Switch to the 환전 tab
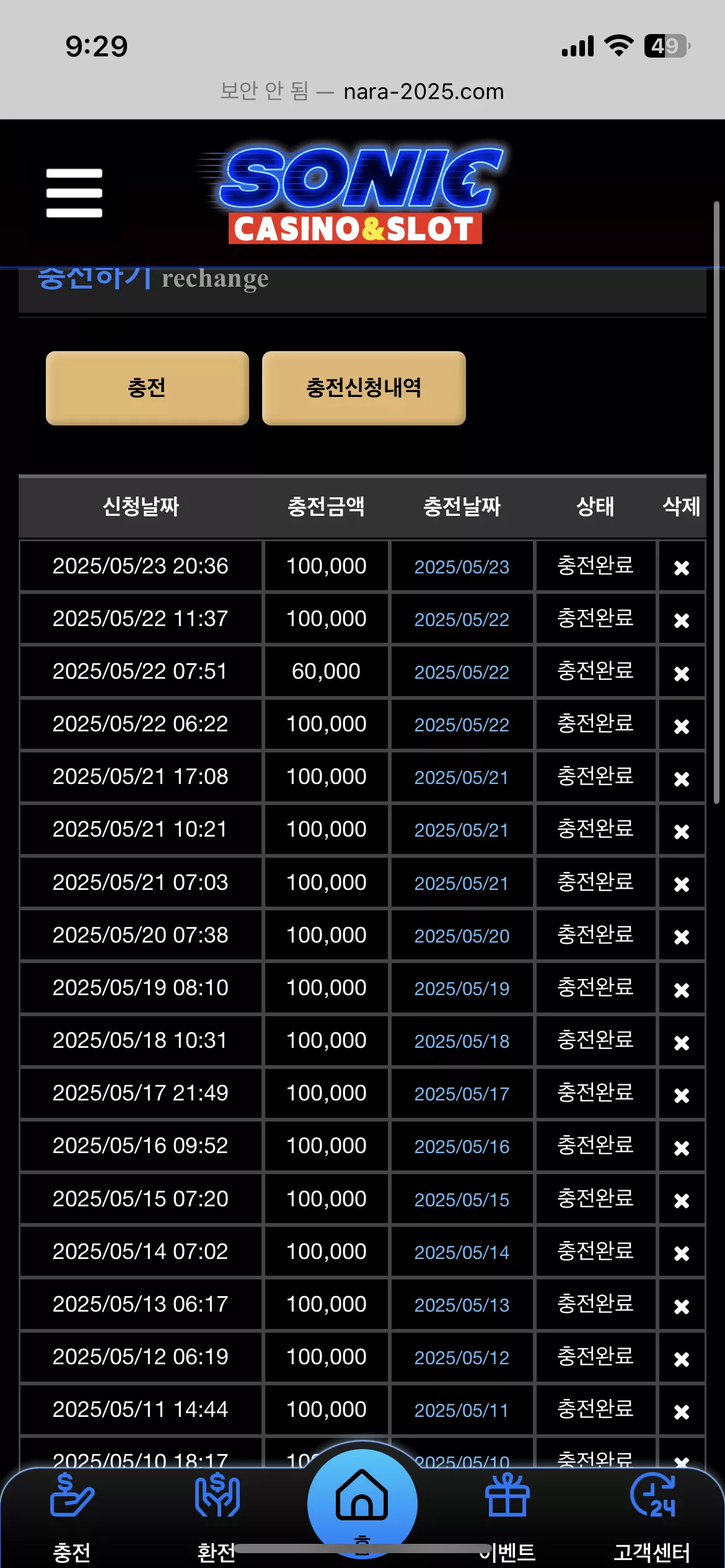Screen dimensions: 725x1568 (217, 1517)
